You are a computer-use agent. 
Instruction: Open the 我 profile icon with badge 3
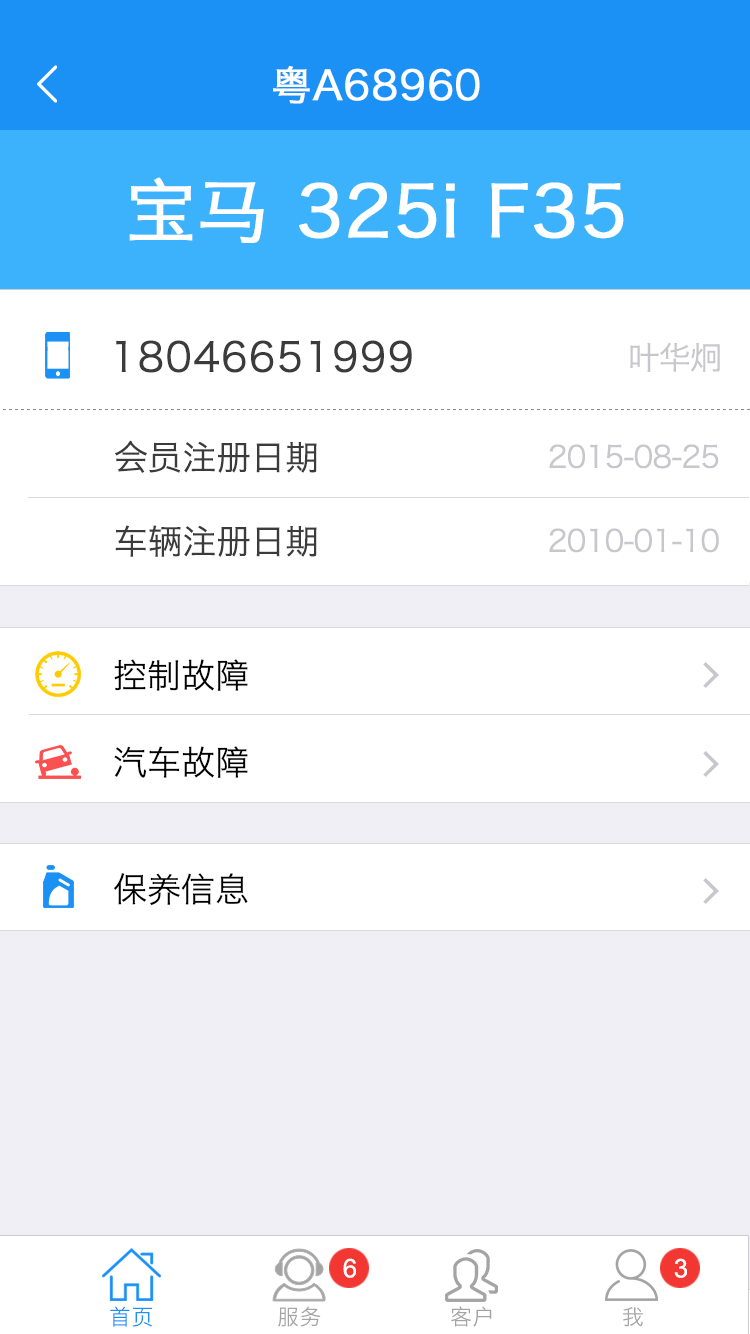pos(631,1275)
